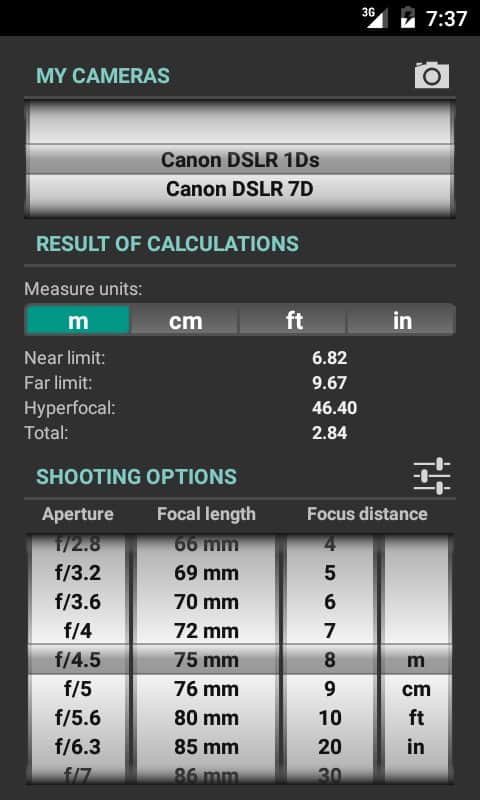Select f/3.2 on aperture wheel
The height and width of the screenshot is (800, 480).
(x=78, y=573)
